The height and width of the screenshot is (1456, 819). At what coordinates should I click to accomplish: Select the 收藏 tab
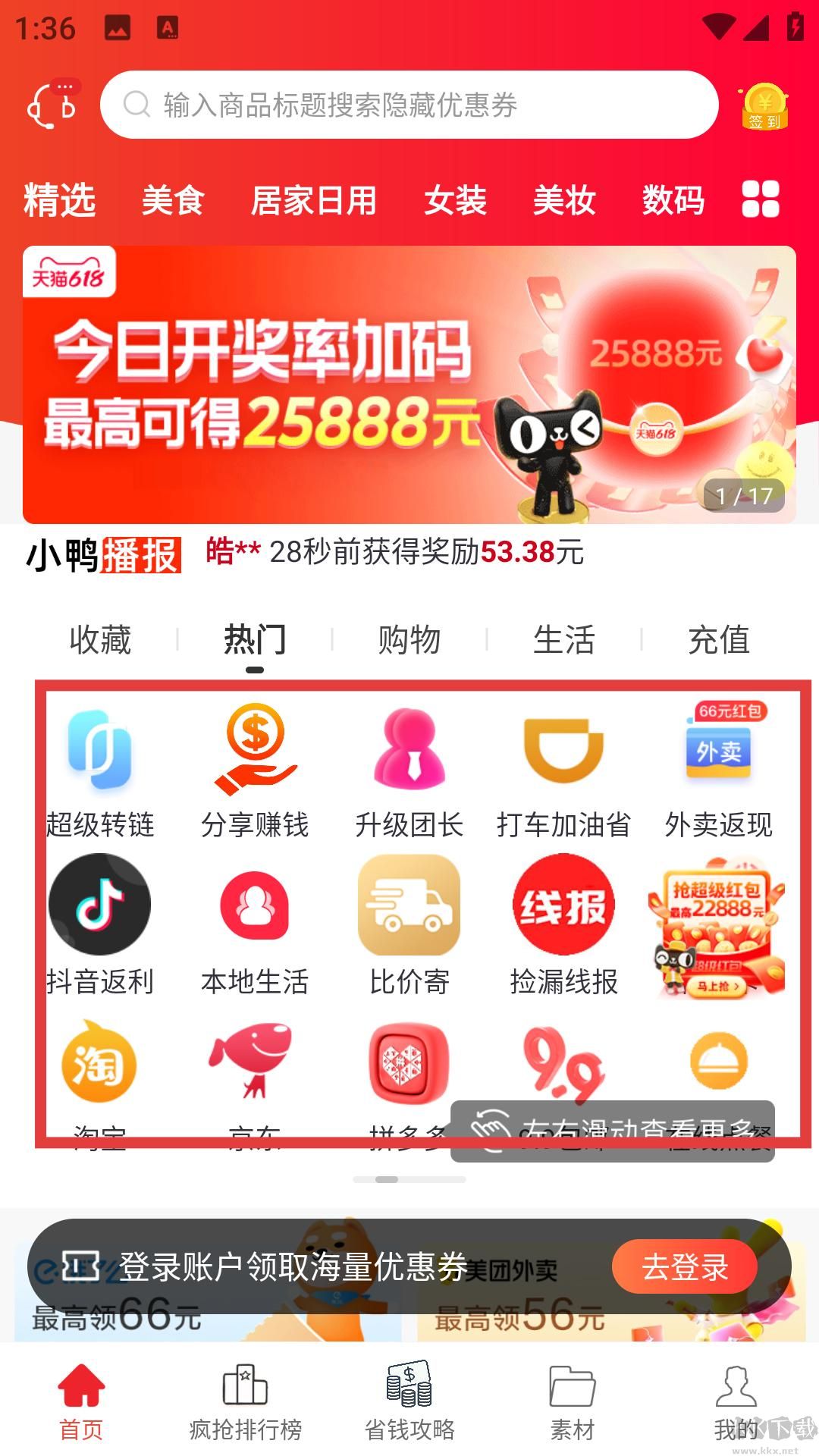coord(100,639)
